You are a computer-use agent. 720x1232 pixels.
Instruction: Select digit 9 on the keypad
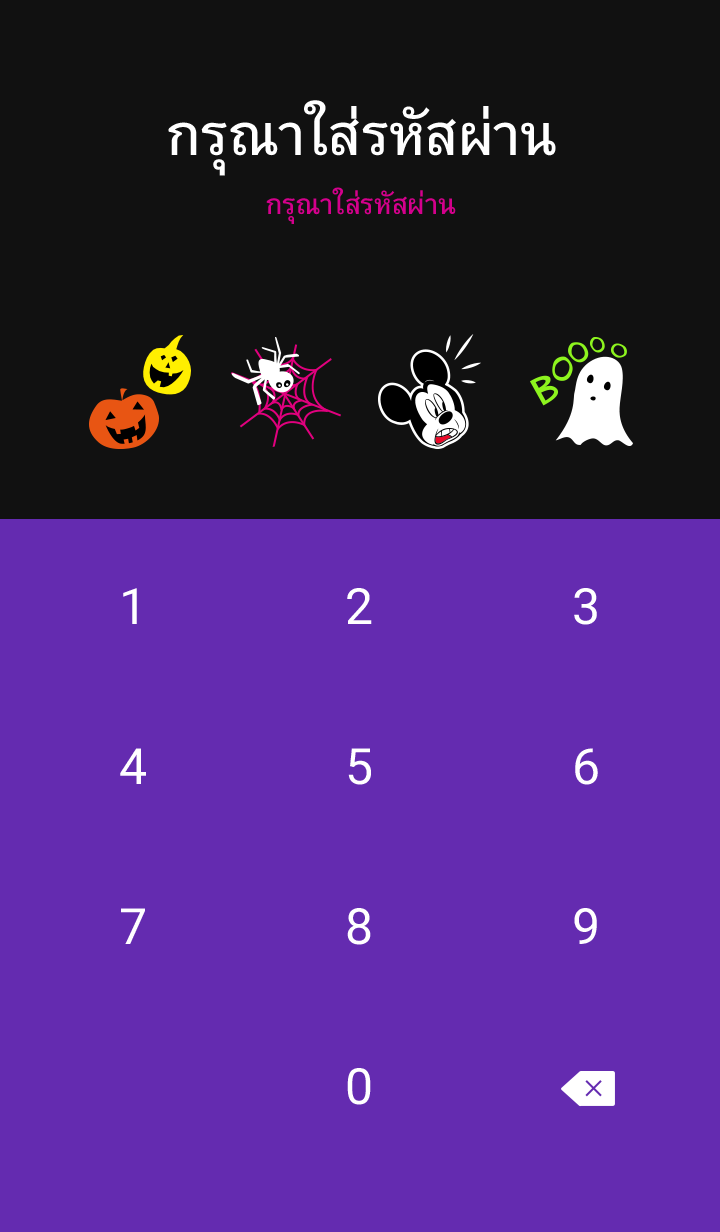586,927
